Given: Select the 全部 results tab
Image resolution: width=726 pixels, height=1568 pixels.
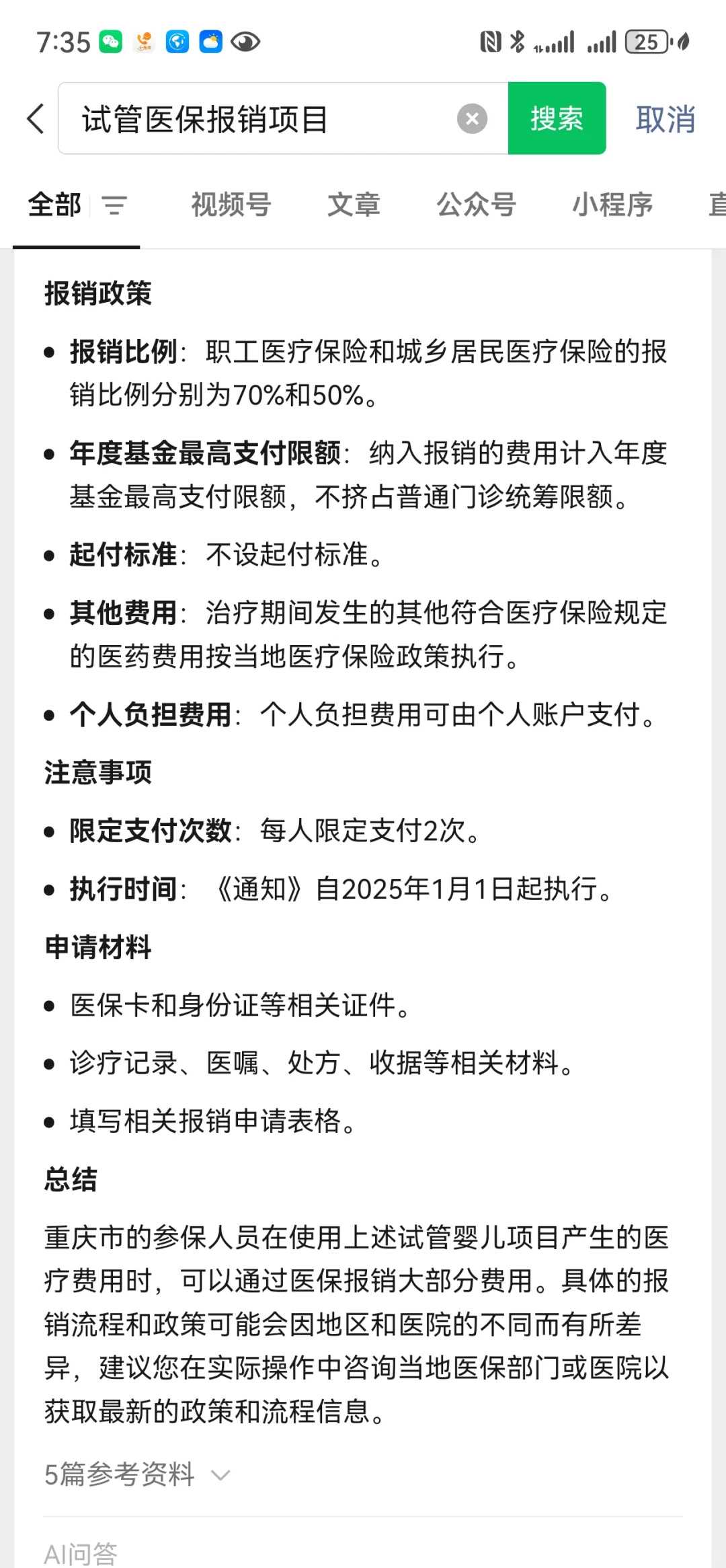Looking at the screenshot, I should point(55,206).
